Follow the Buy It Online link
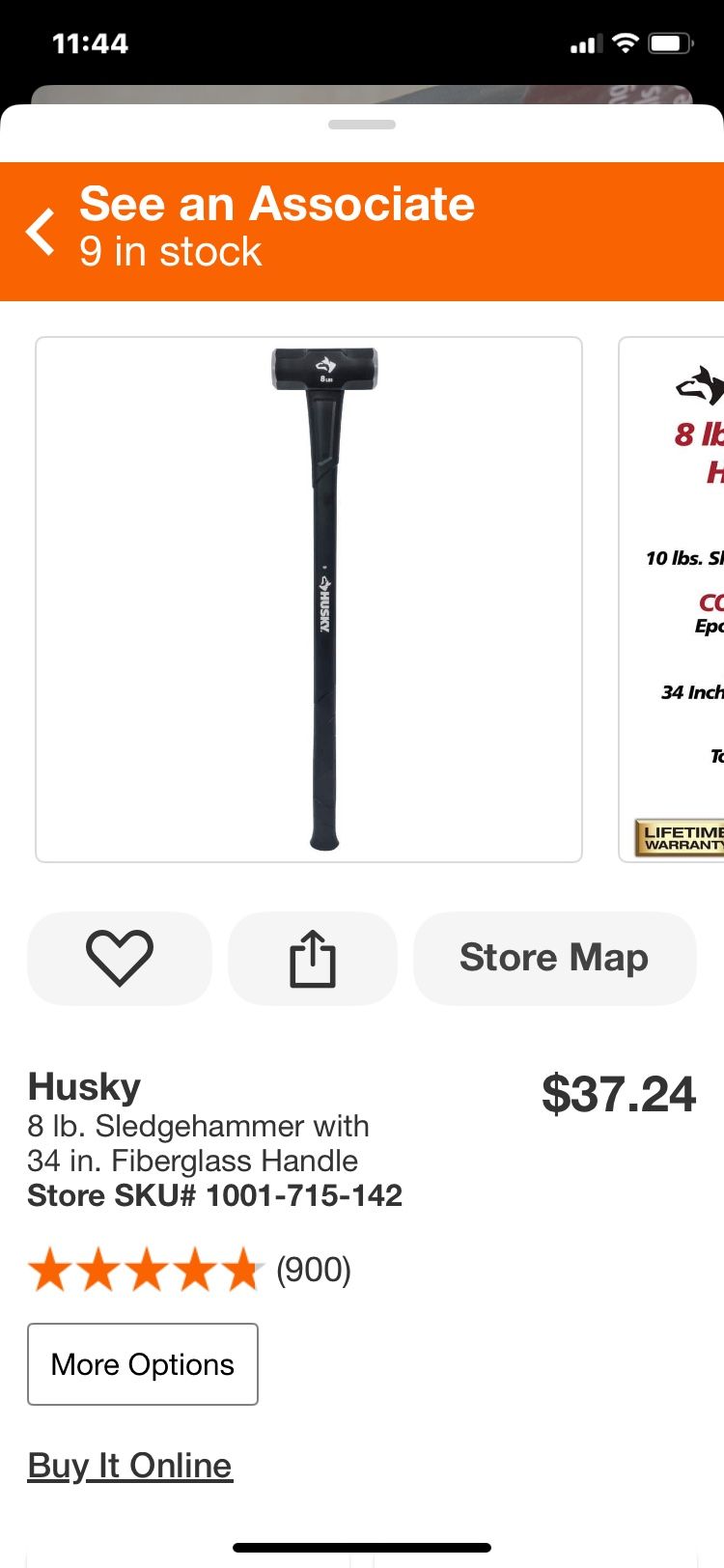The height and width of the screenshot is (1568, 724). click(130, 1466)
